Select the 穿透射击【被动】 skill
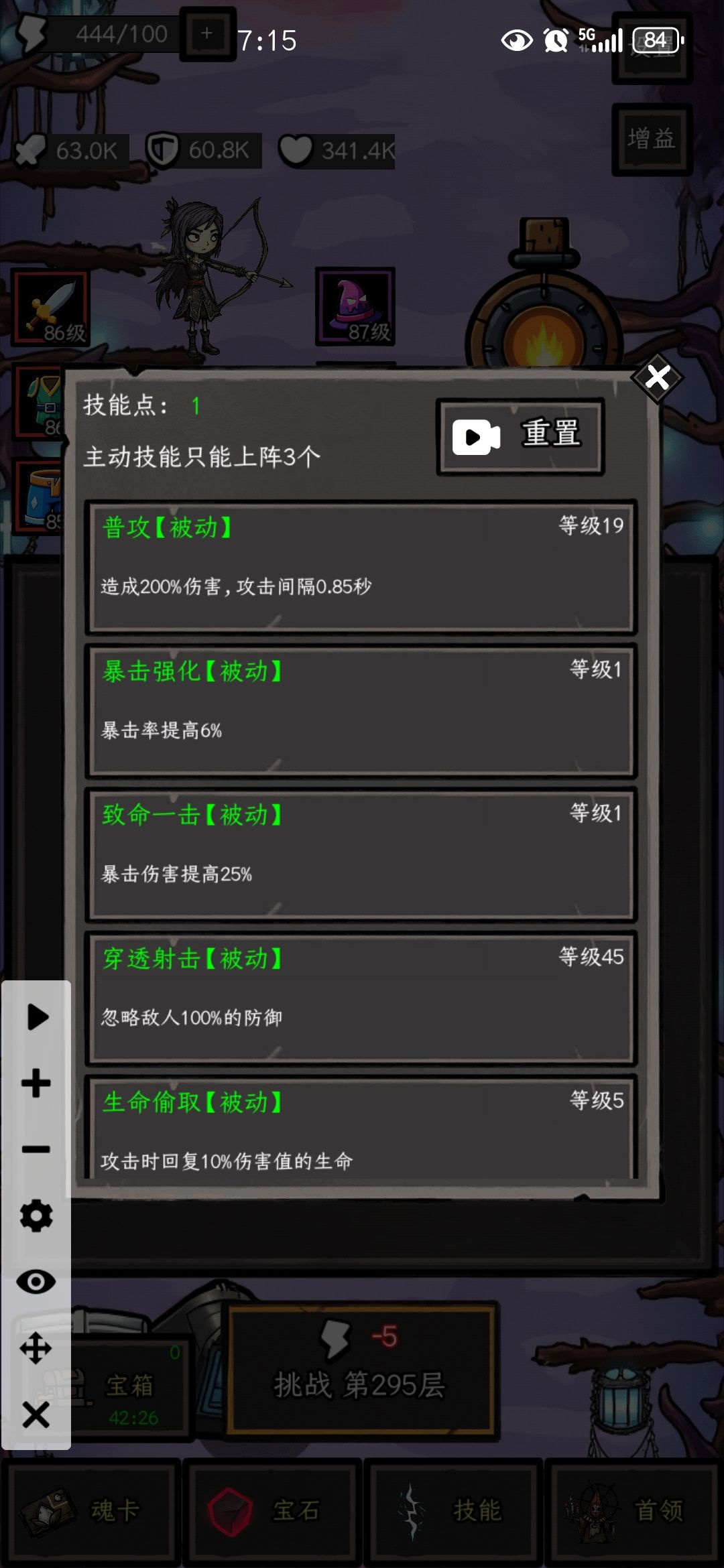 coord(361,997)
